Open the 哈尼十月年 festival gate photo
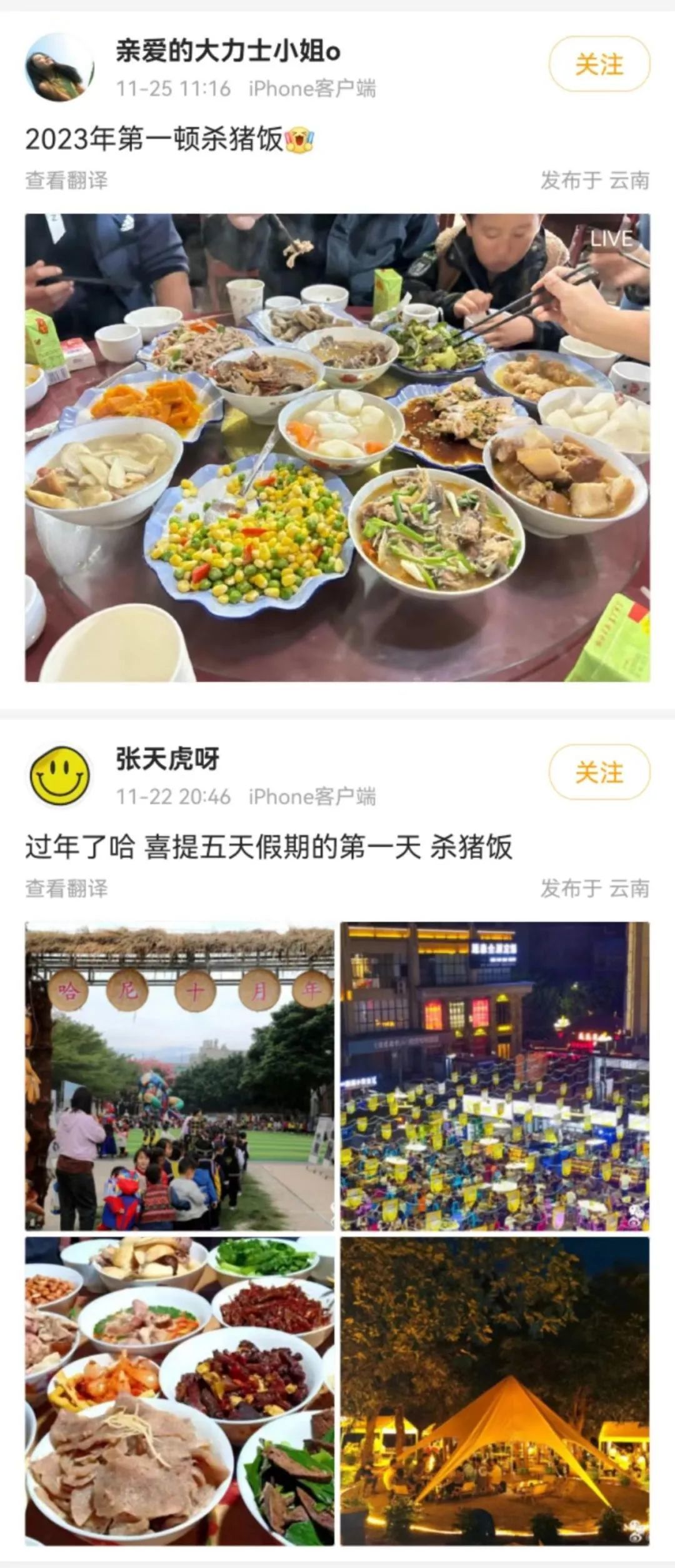 [x=180, y=1076]
